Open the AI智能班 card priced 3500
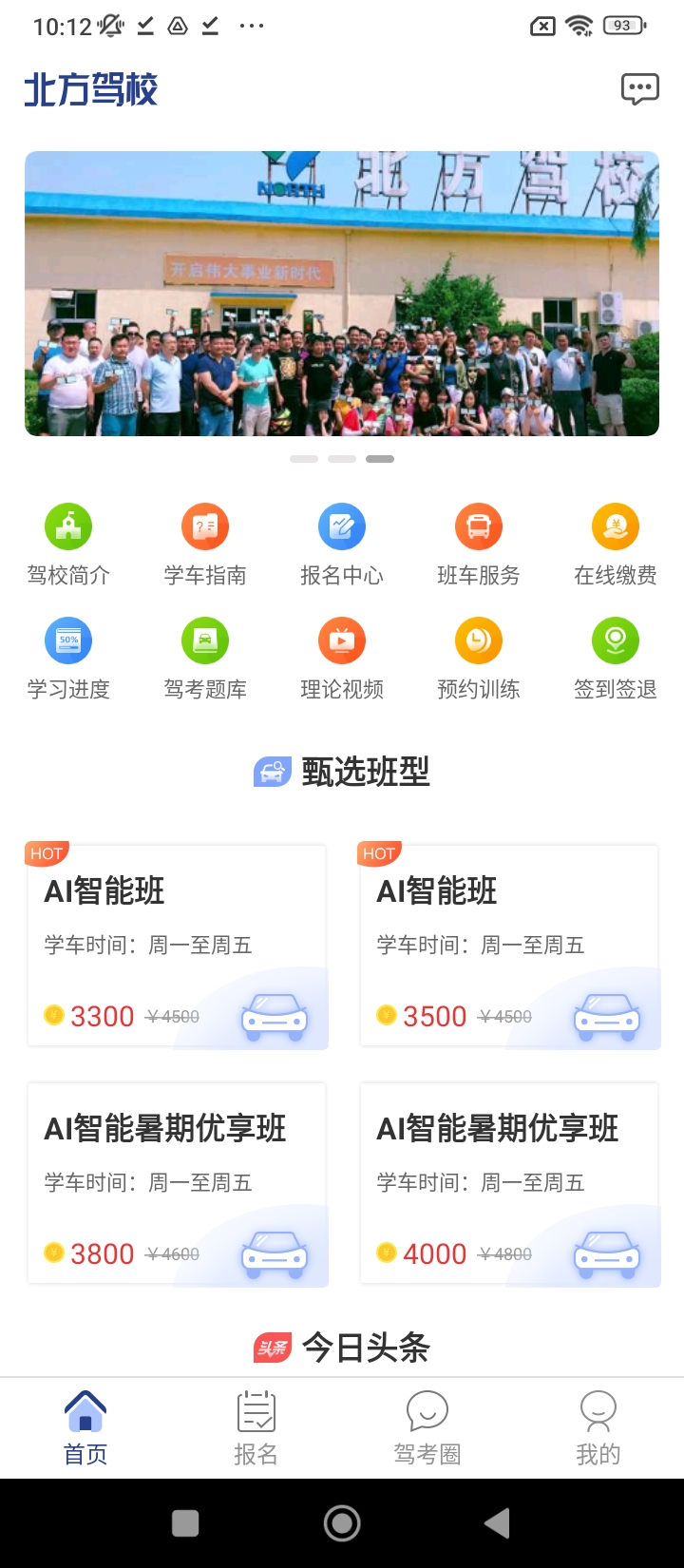684x1568 pixels. coord(510,947)
